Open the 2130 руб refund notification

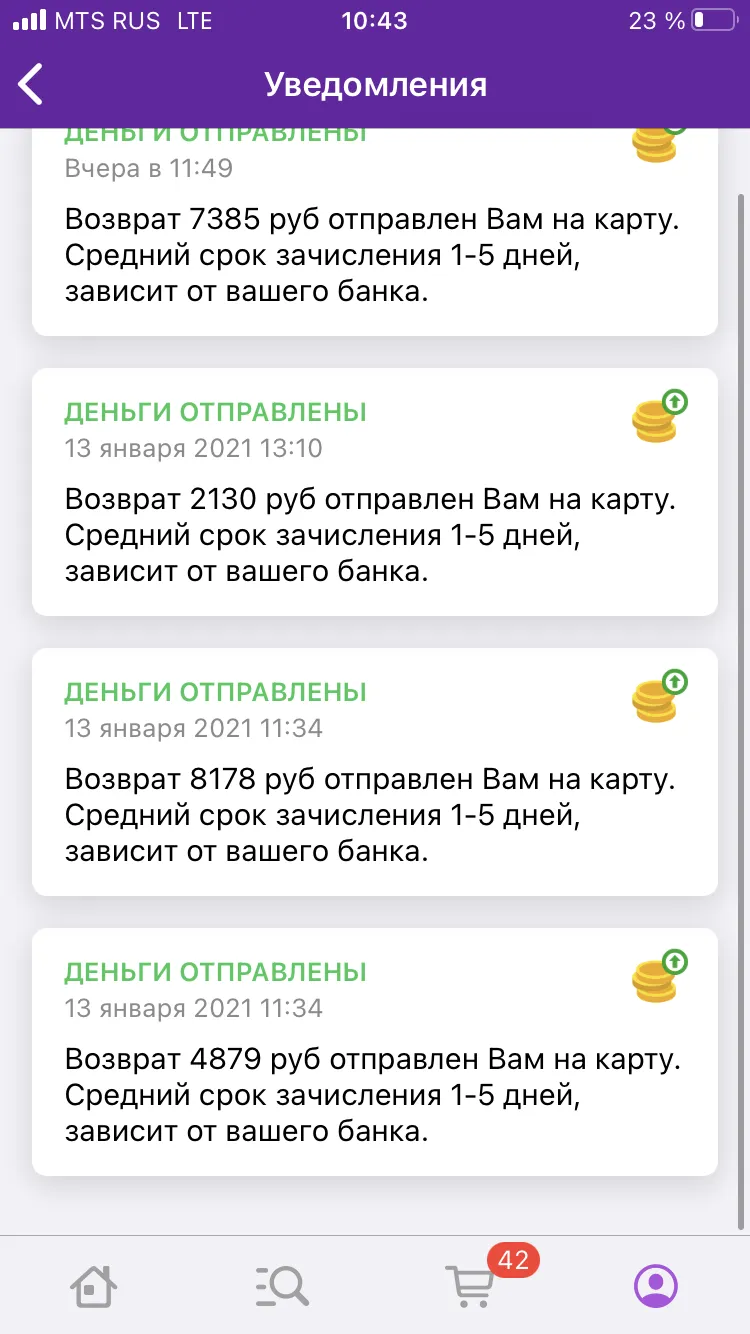coord(375,492)
